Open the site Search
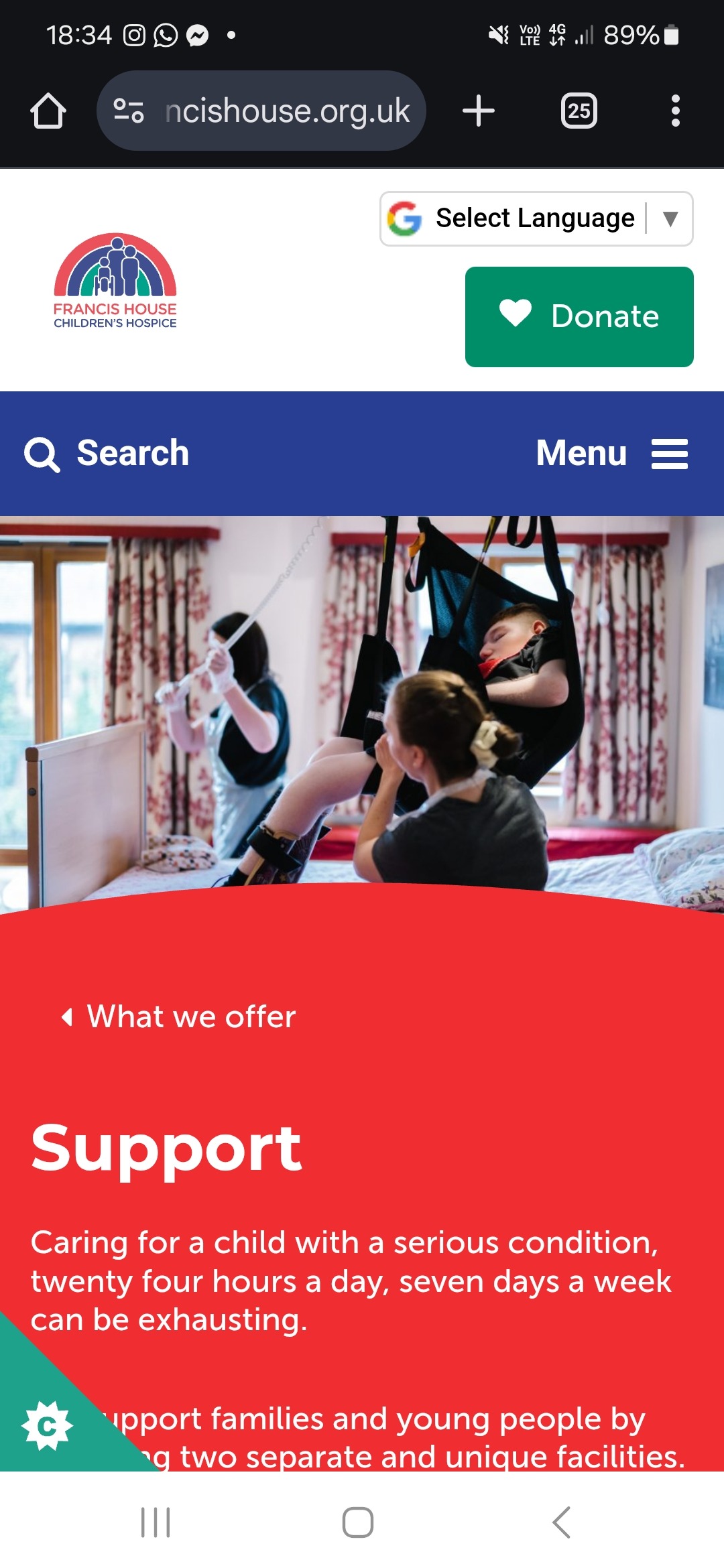Image resolution: width=724 pixels, height=1568 pixels. [107, 453]
